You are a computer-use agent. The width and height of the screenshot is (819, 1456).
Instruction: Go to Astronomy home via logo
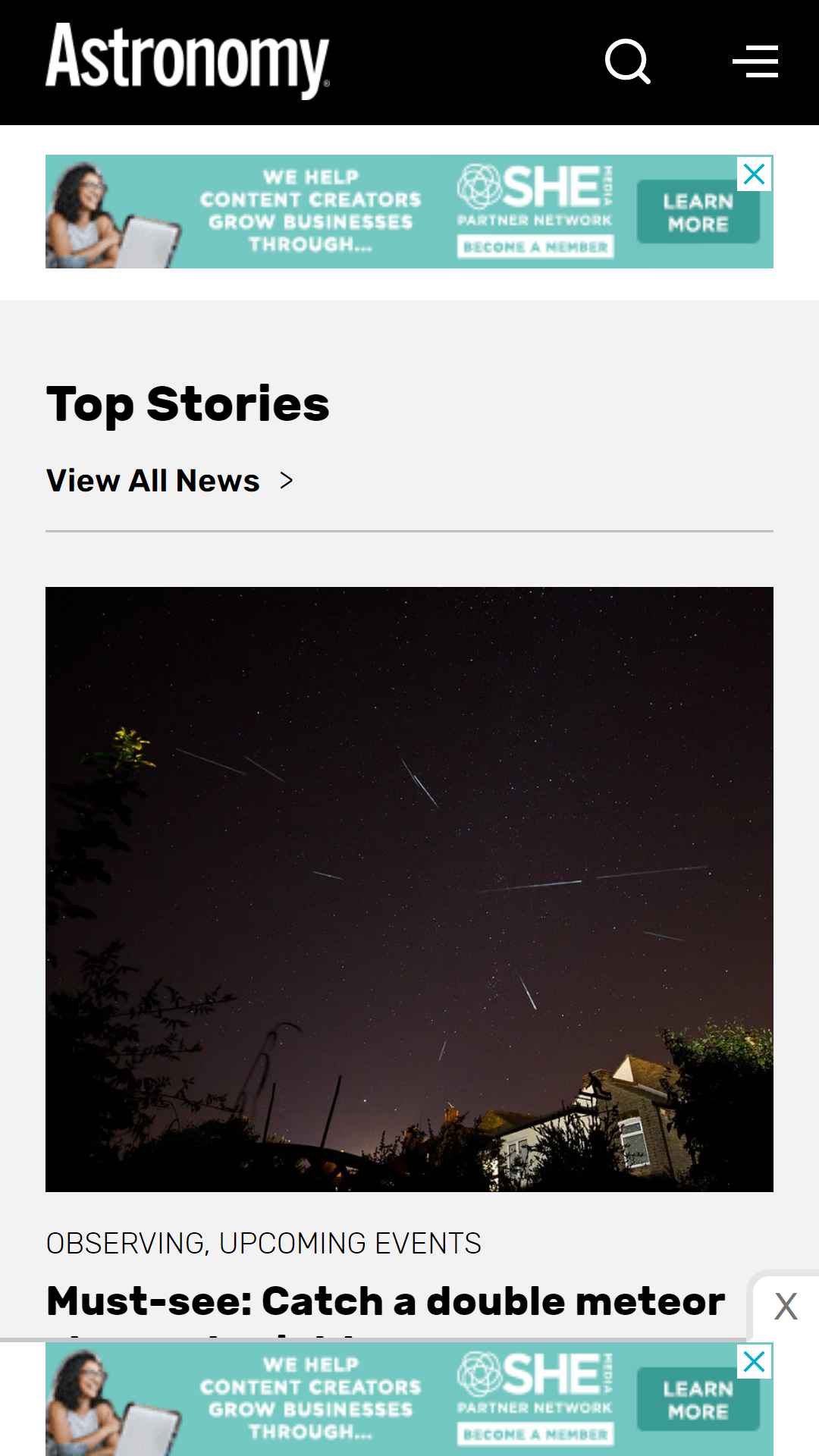[187, 61]
